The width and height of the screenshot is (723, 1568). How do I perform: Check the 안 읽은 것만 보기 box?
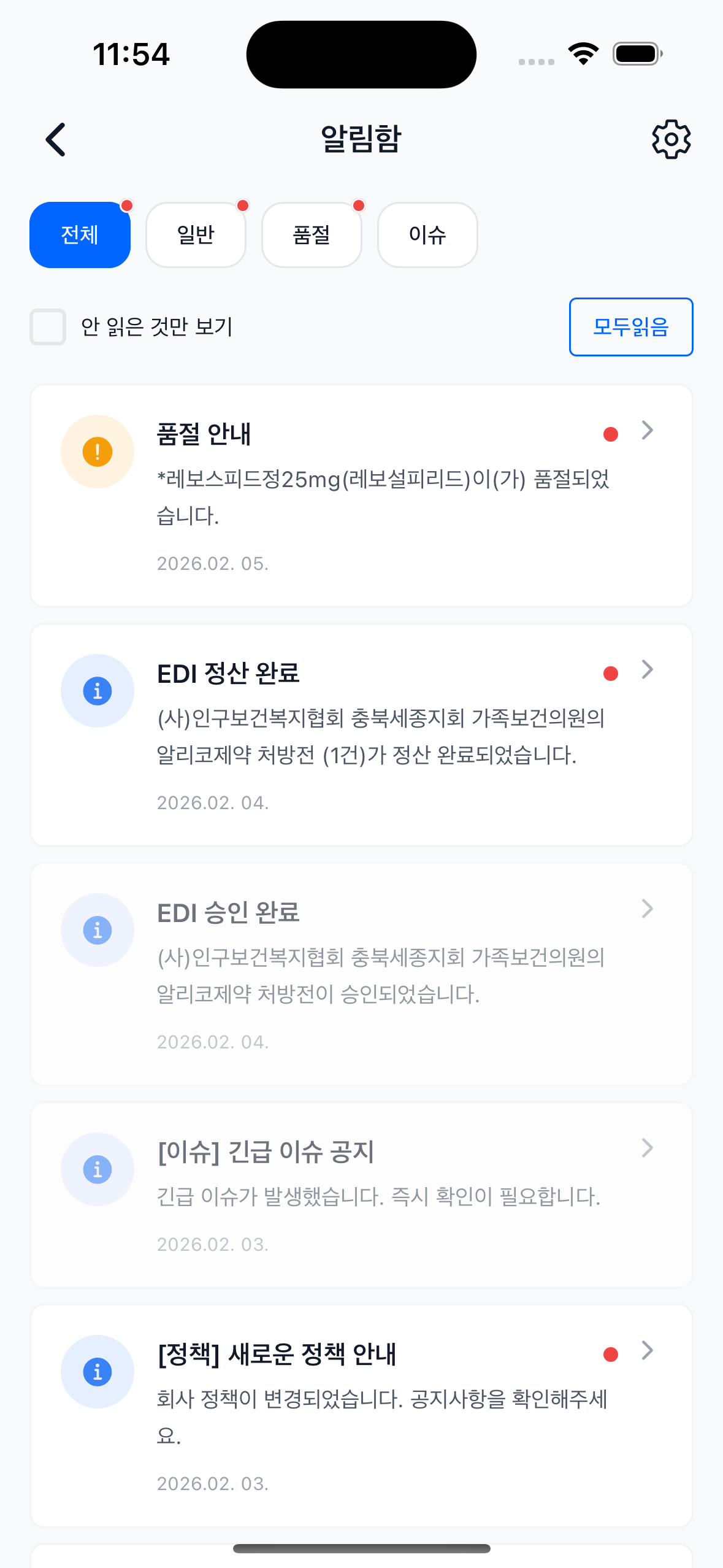click(48, 327)
